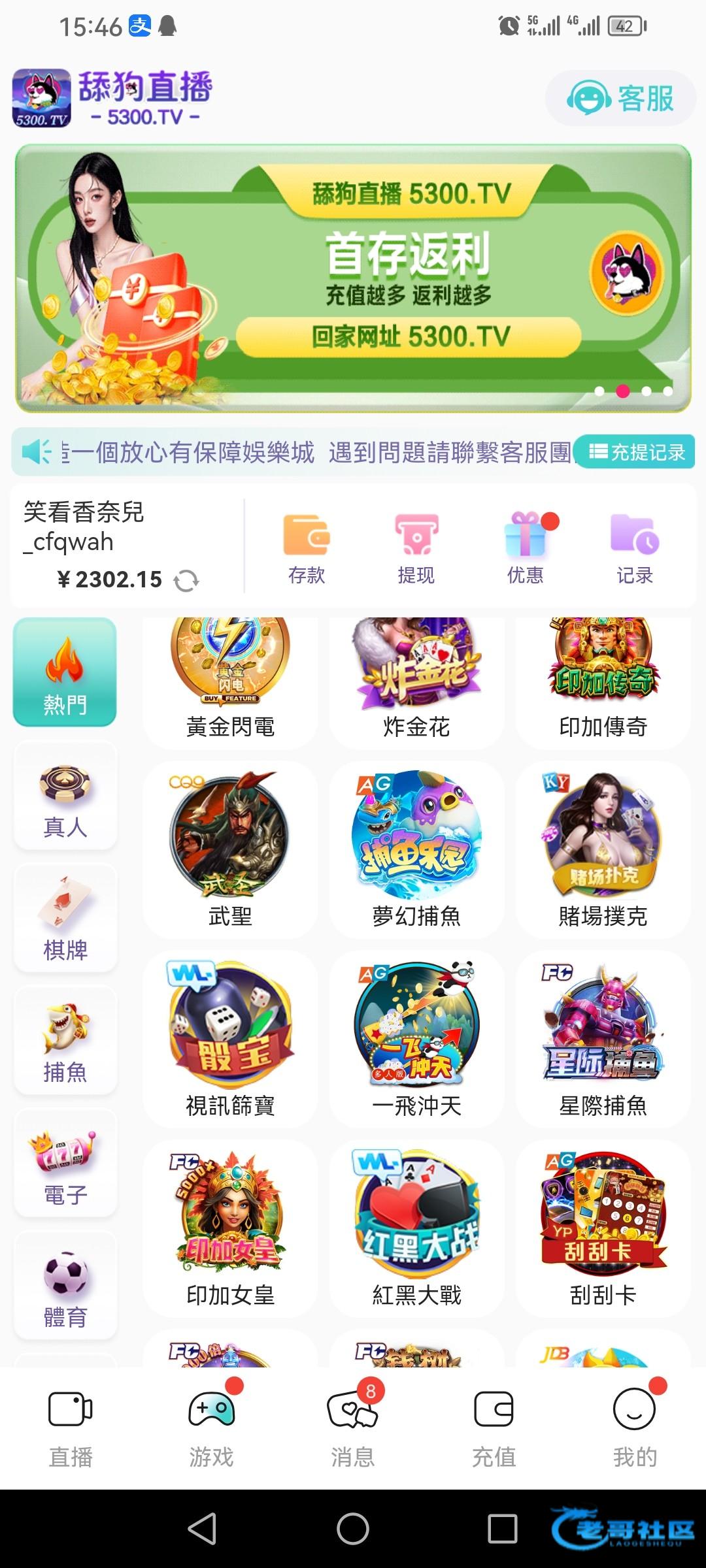Screen dimensions: 706x1568
Task: Tap the system back button
Action: (x=202, y=1529)
